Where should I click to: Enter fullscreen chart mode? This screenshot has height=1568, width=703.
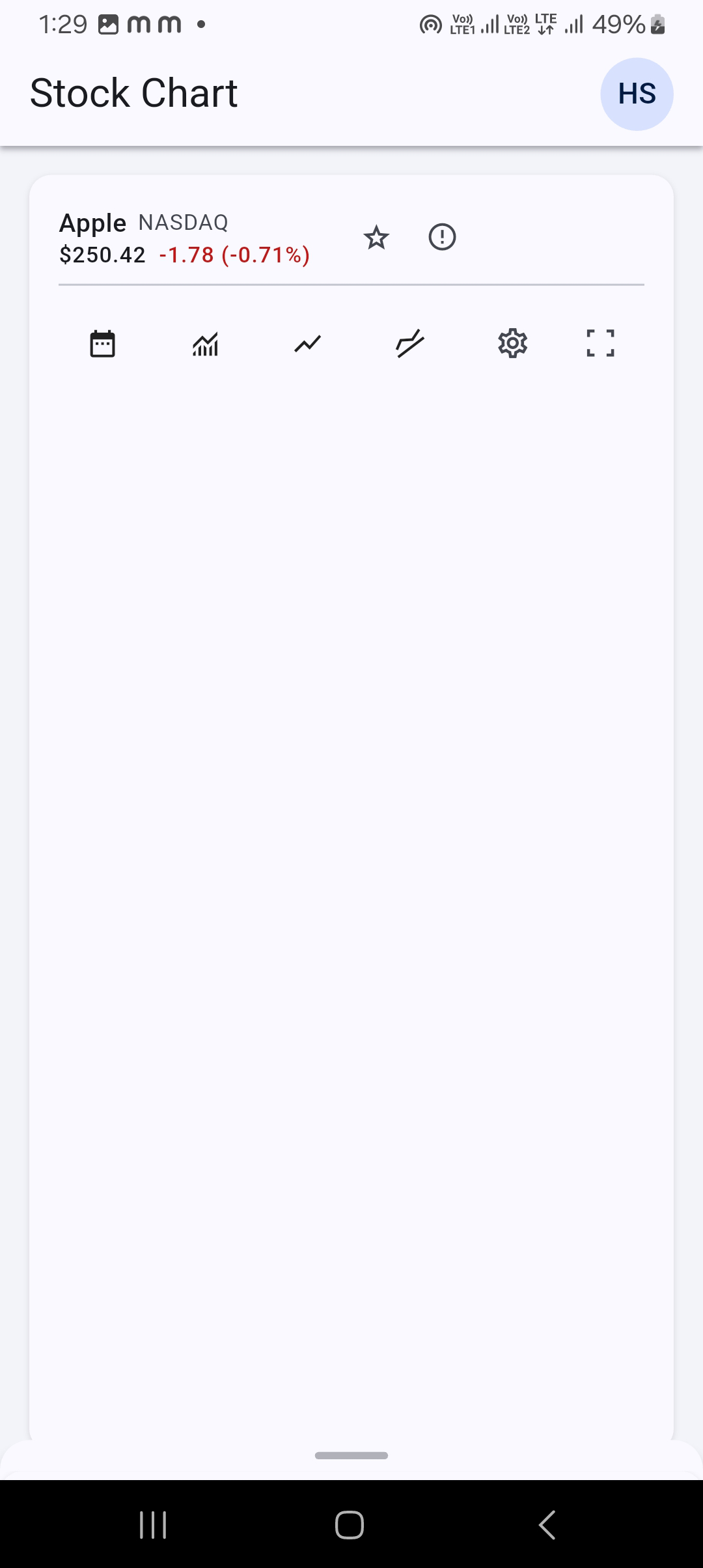point(600,343)
